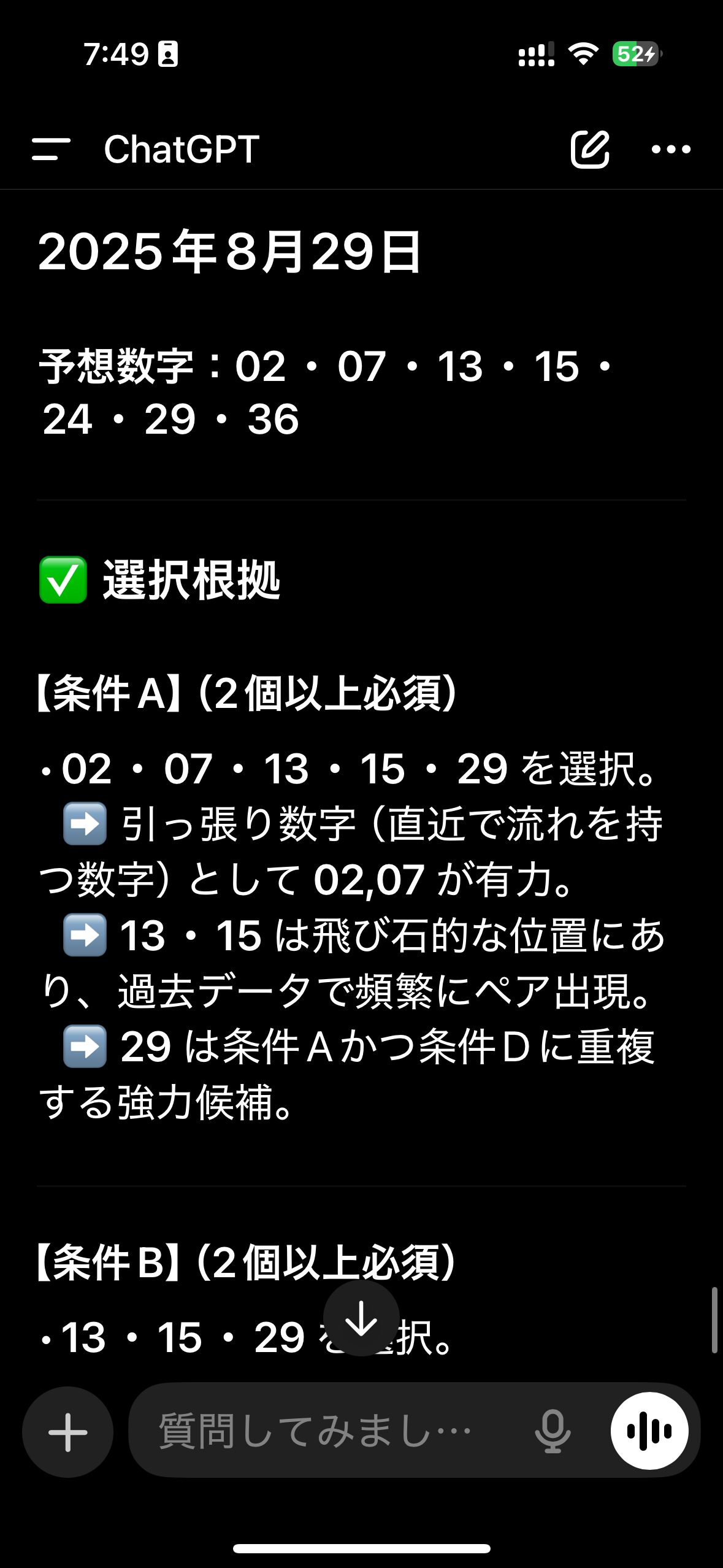Tap the plus attachment button
The width and height of the screenshot is (723, 1568).
coord(67,1432)
